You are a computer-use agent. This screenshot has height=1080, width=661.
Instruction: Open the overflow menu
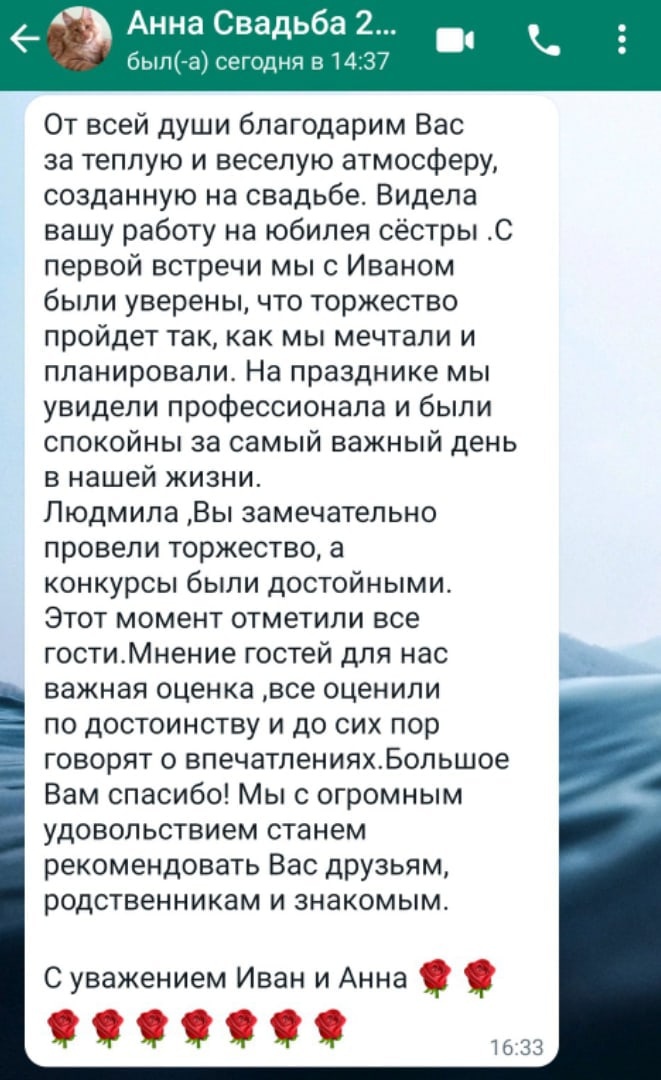tap(624, 41)
